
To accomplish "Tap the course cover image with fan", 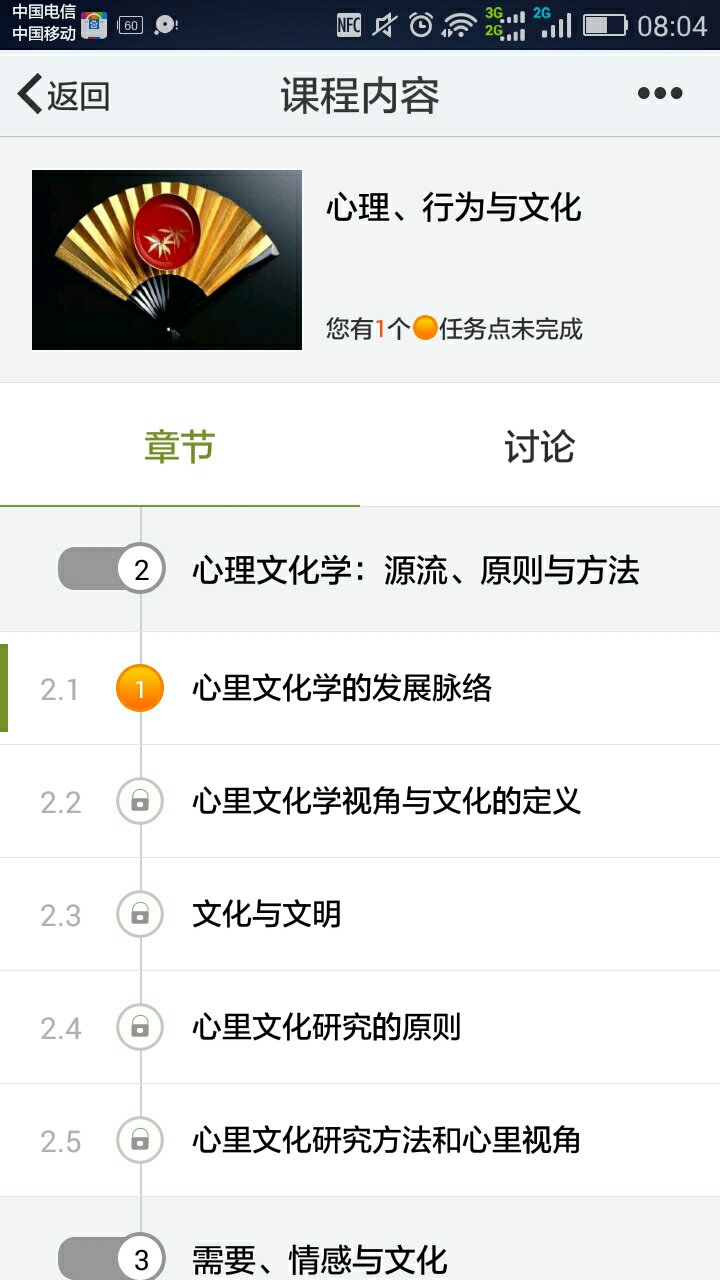I will click(167, 260).
